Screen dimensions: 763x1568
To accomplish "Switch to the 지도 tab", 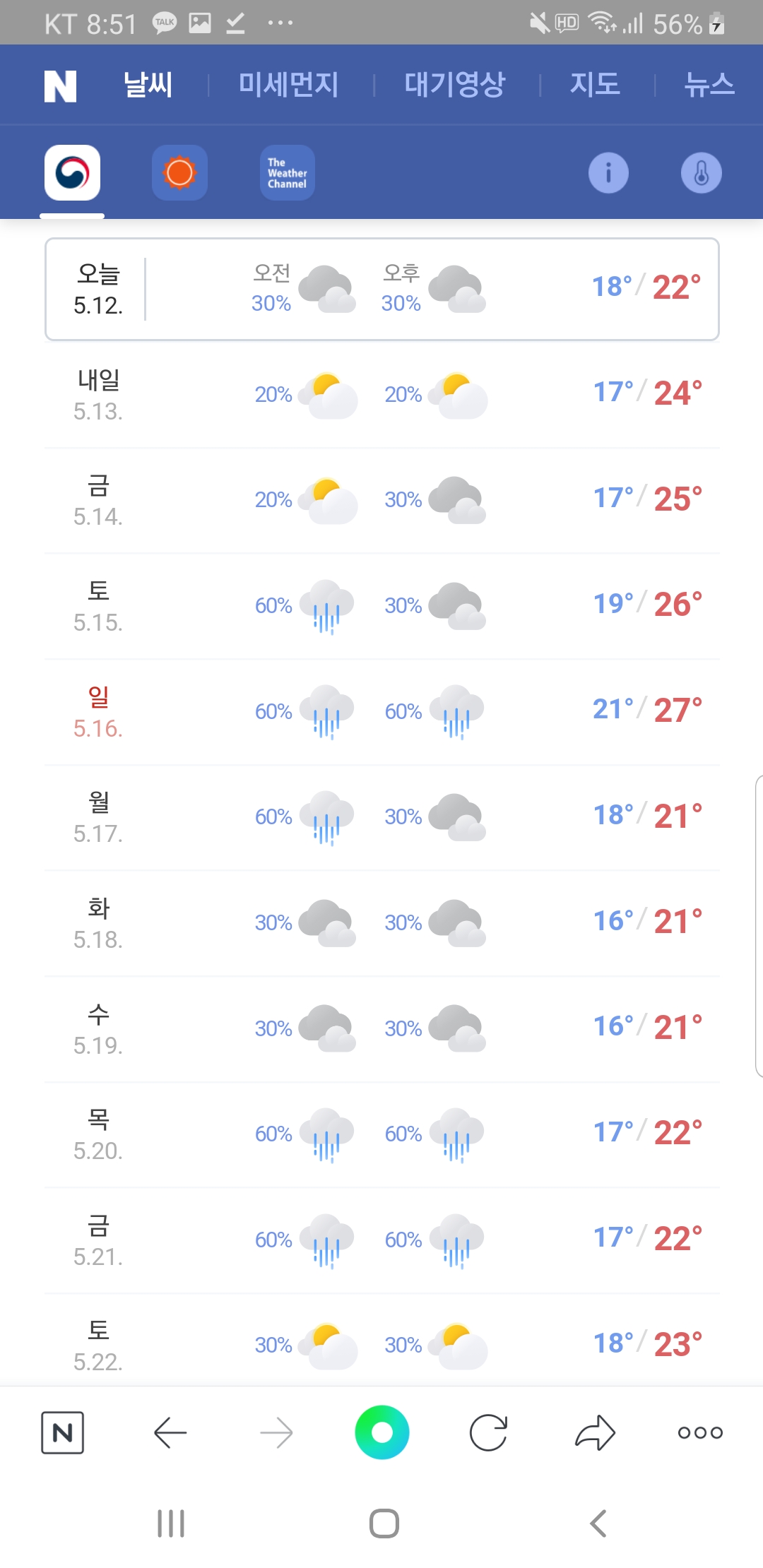I will click(x=595, y=85).
